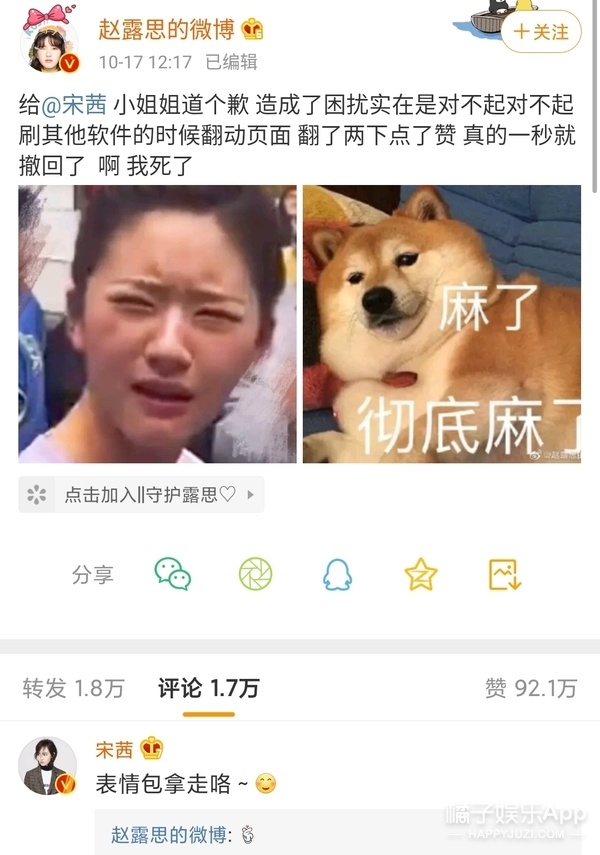Share the post to QQ
600x855 pixels.
(338, 574)
